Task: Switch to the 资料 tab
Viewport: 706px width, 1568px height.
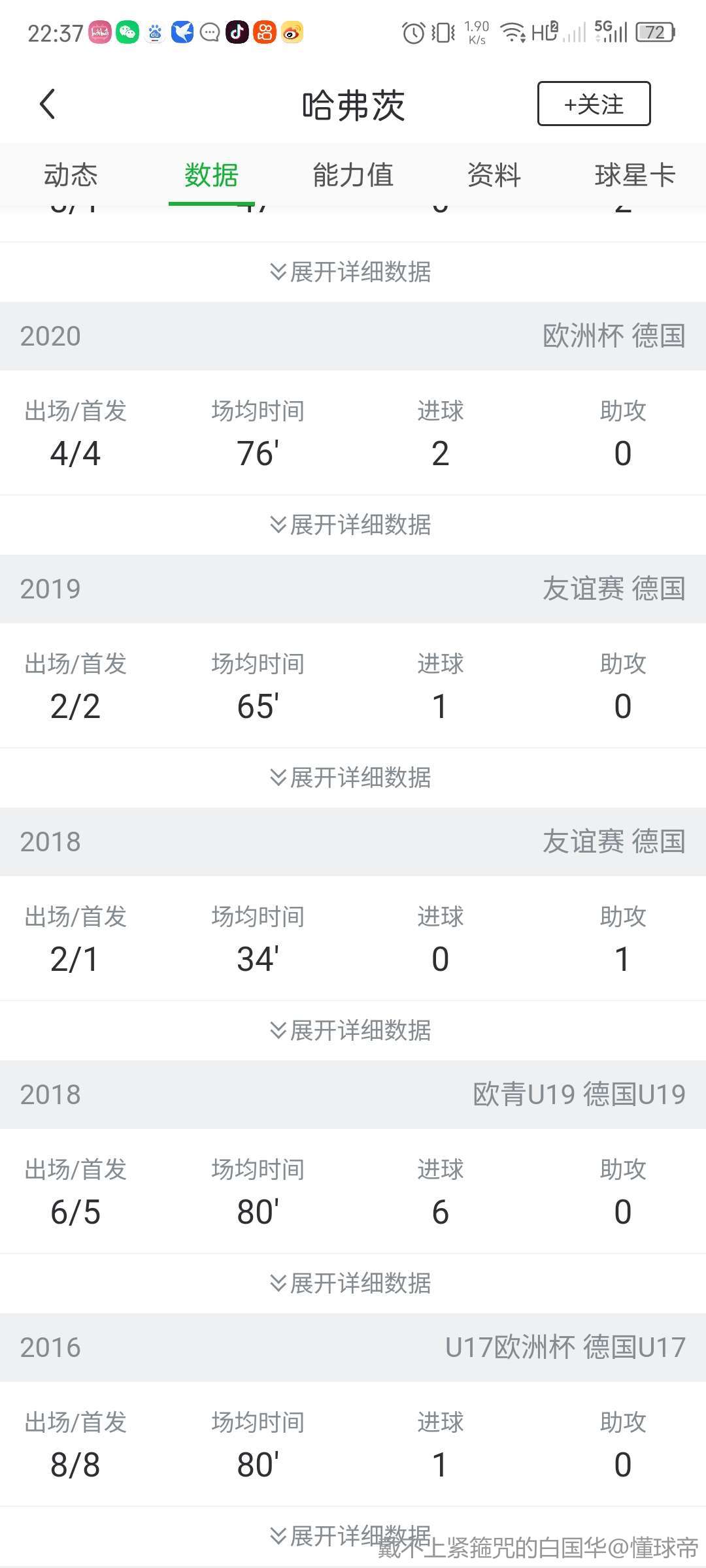Action: pyautogui.click(x=494, y=175)
